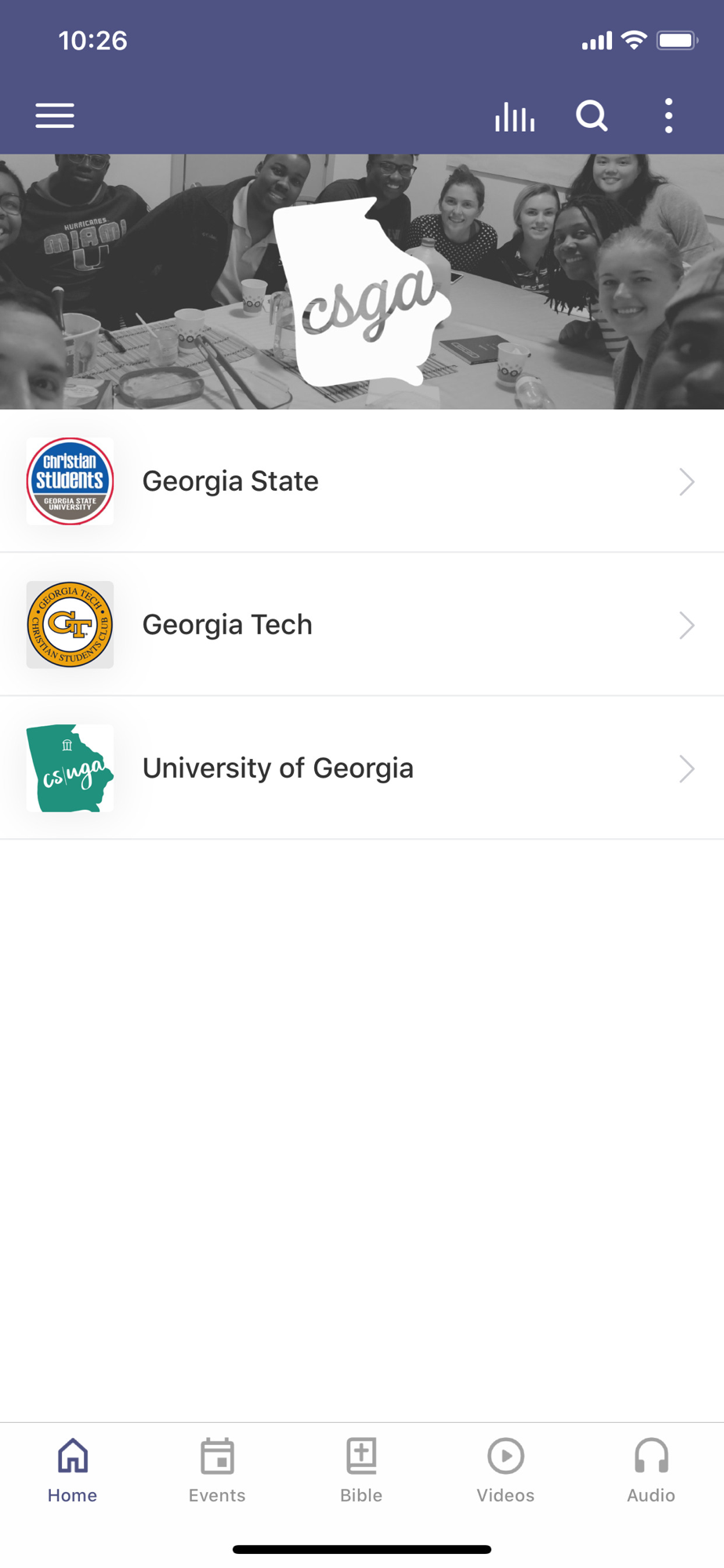
Task: Open the three-dot overflow menu
Action: [x=668, y=116]
